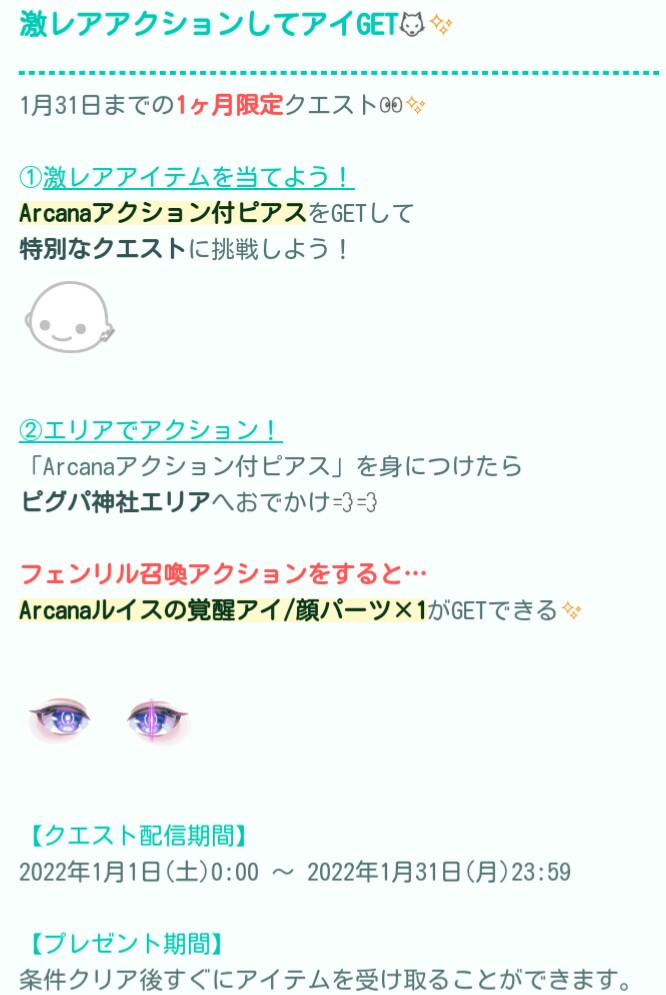
Task: Open the 激レアアイテムを当てよう link
Action: click(187, 178)
